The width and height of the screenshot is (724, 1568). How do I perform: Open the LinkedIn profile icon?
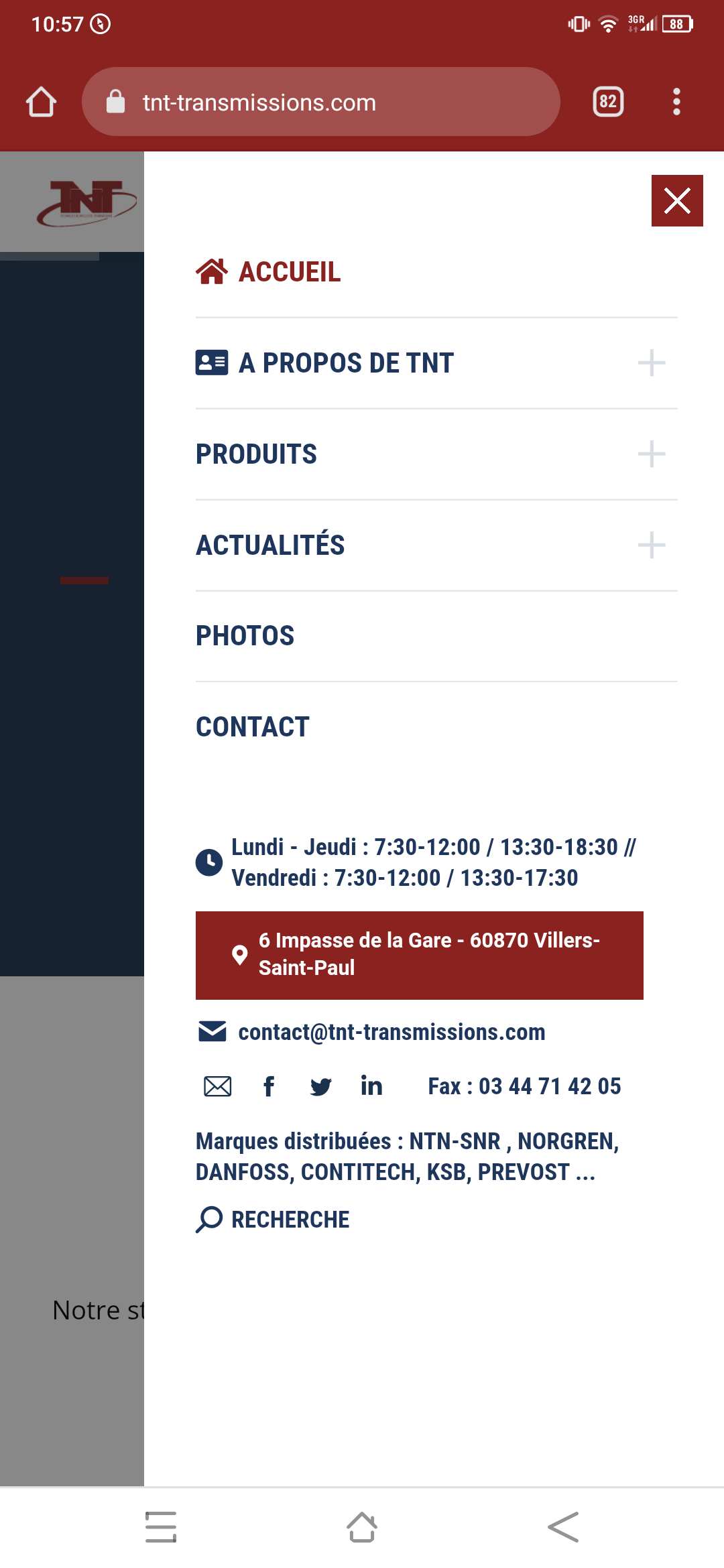[371, 1086]
